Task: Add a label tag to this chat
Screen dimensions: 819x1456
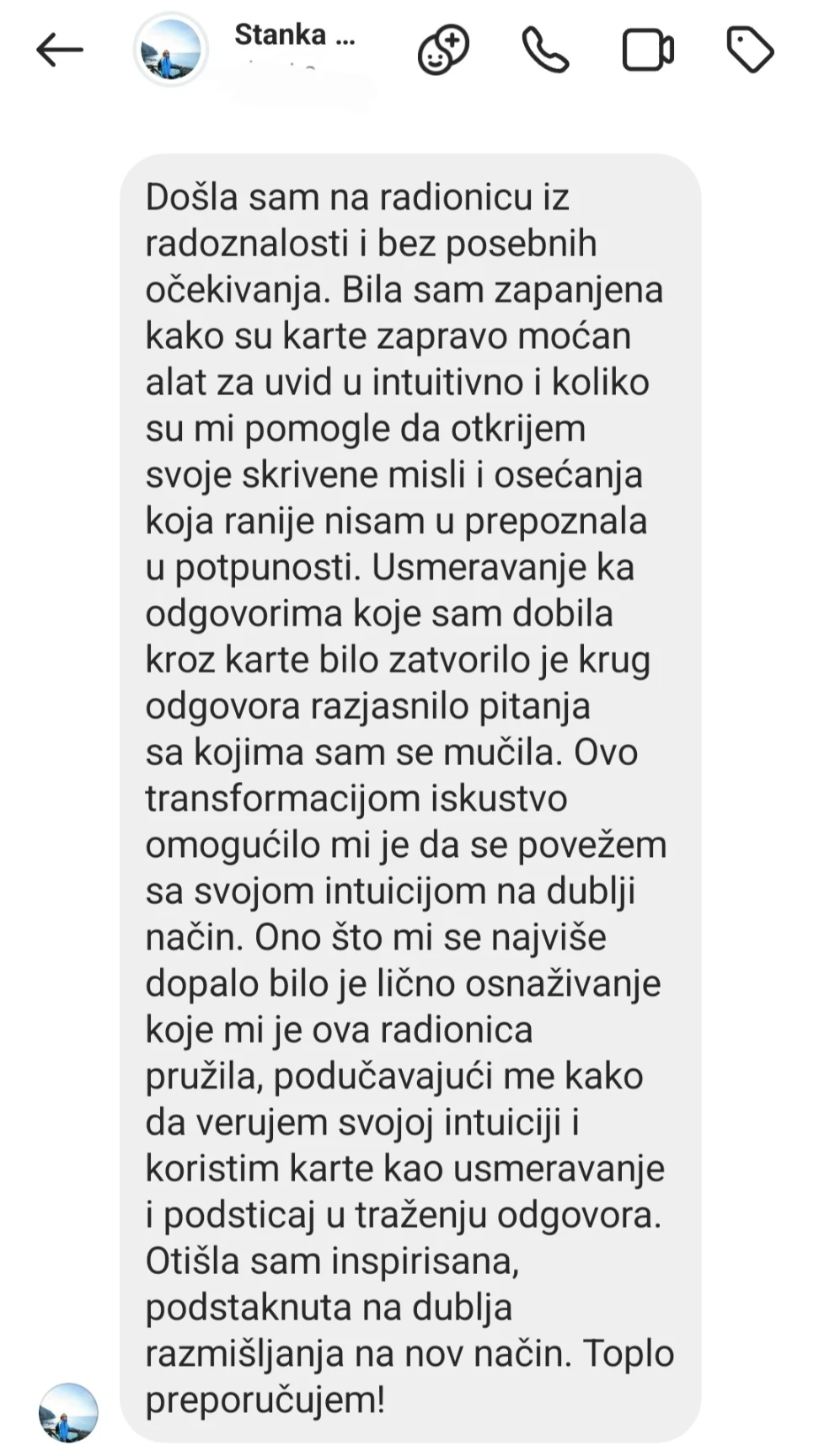Action: tap(749, 51)
